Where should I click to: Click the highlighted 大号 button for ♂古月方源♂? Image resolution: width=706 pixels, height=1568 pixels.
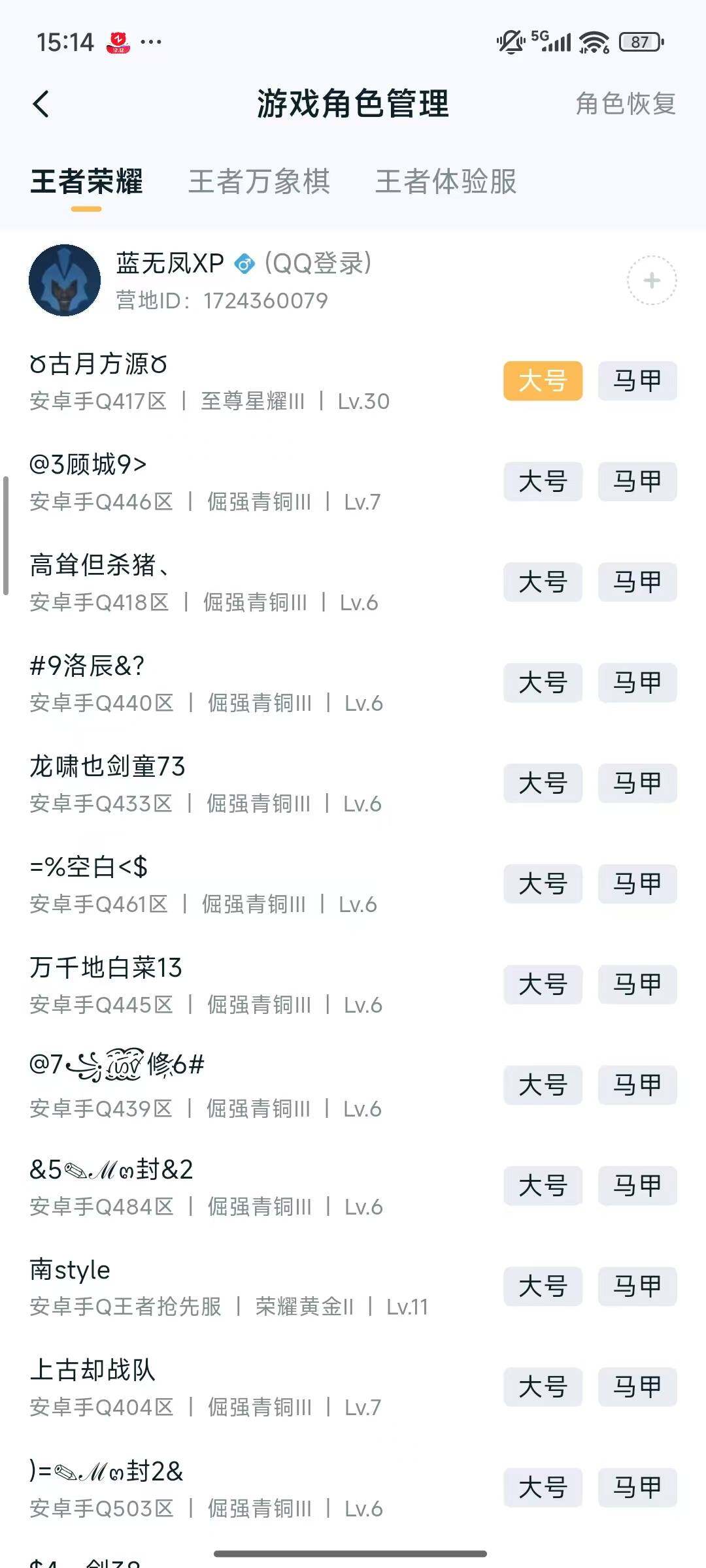(543, 382)
